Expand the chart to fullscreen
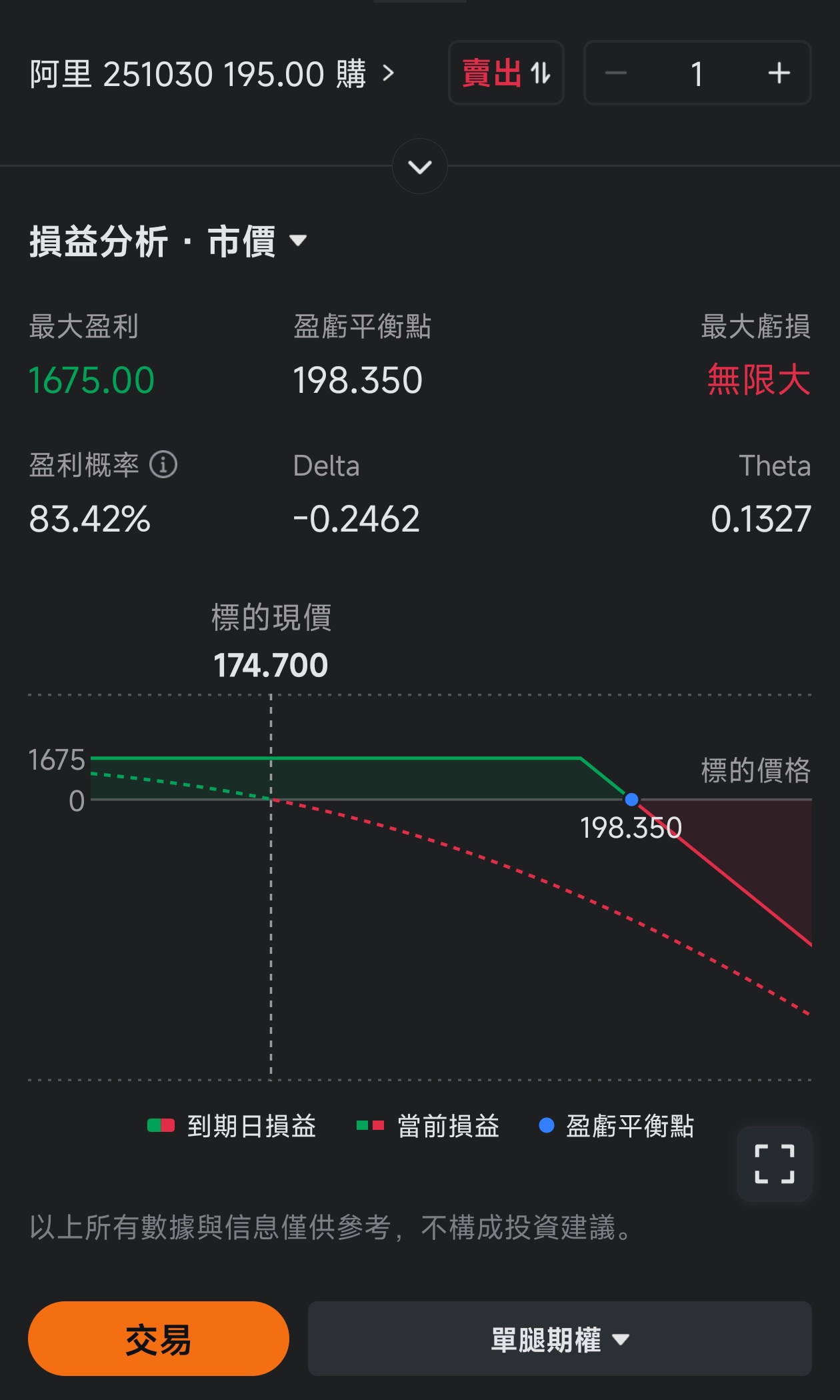Image resolution: width=840 pixels, height=1400 pixels. (774, 1165)
